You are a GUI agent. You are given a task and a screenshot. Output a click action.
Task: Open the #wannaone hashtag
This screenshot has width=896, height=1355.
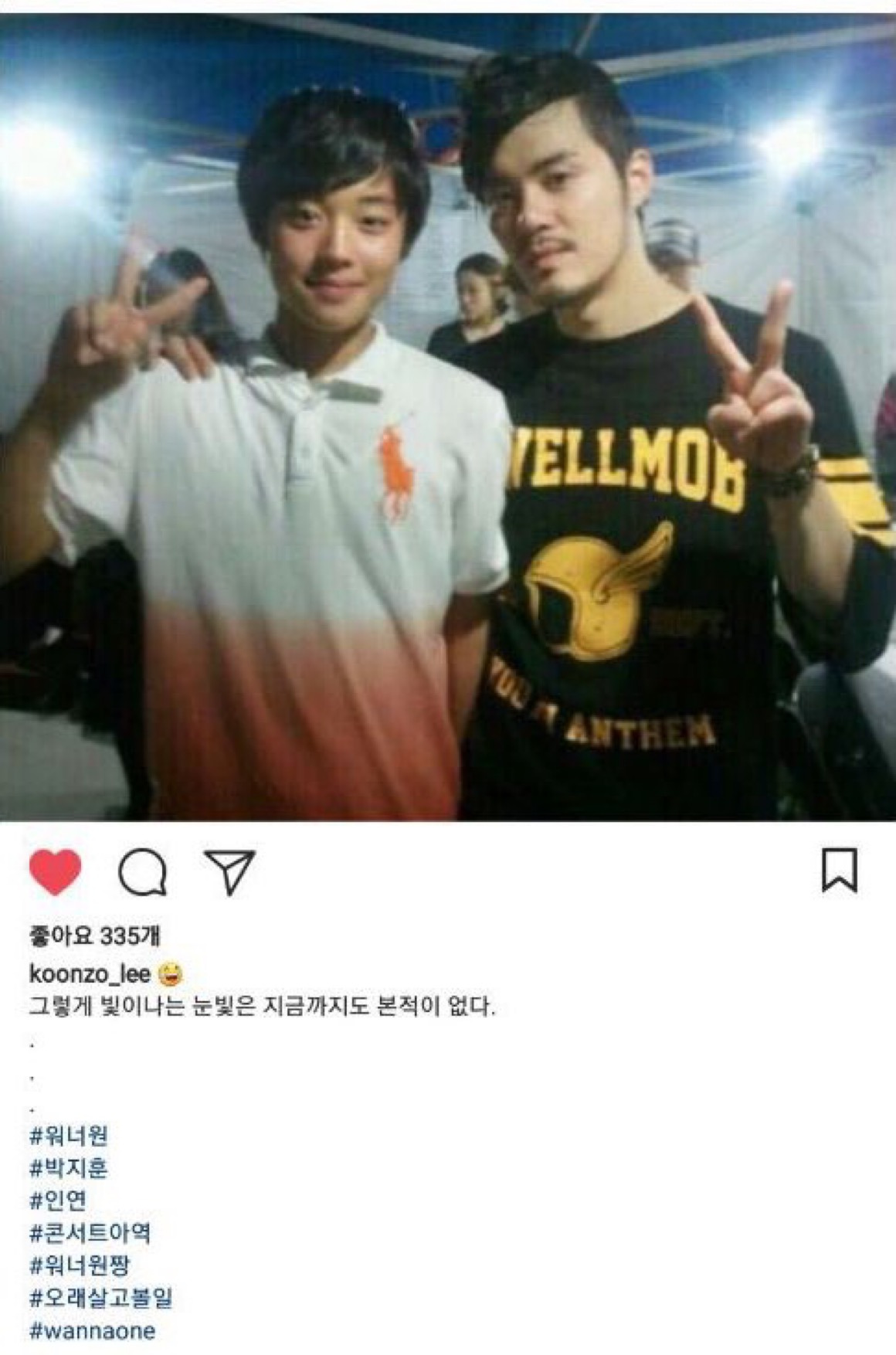[x=93, y=1330]
